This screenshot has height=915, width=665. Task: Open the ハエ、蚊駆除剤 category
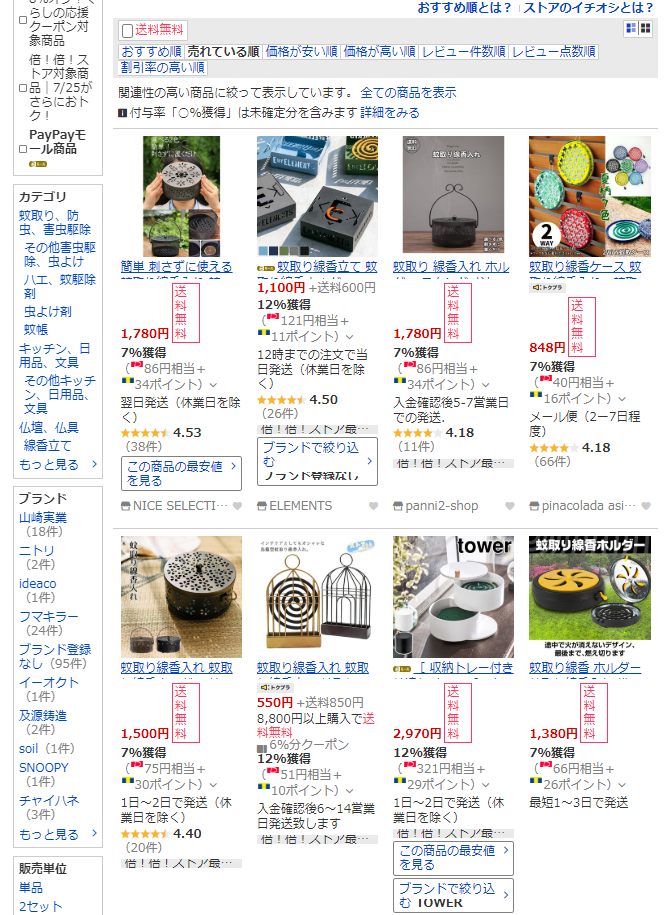point(60,287)
